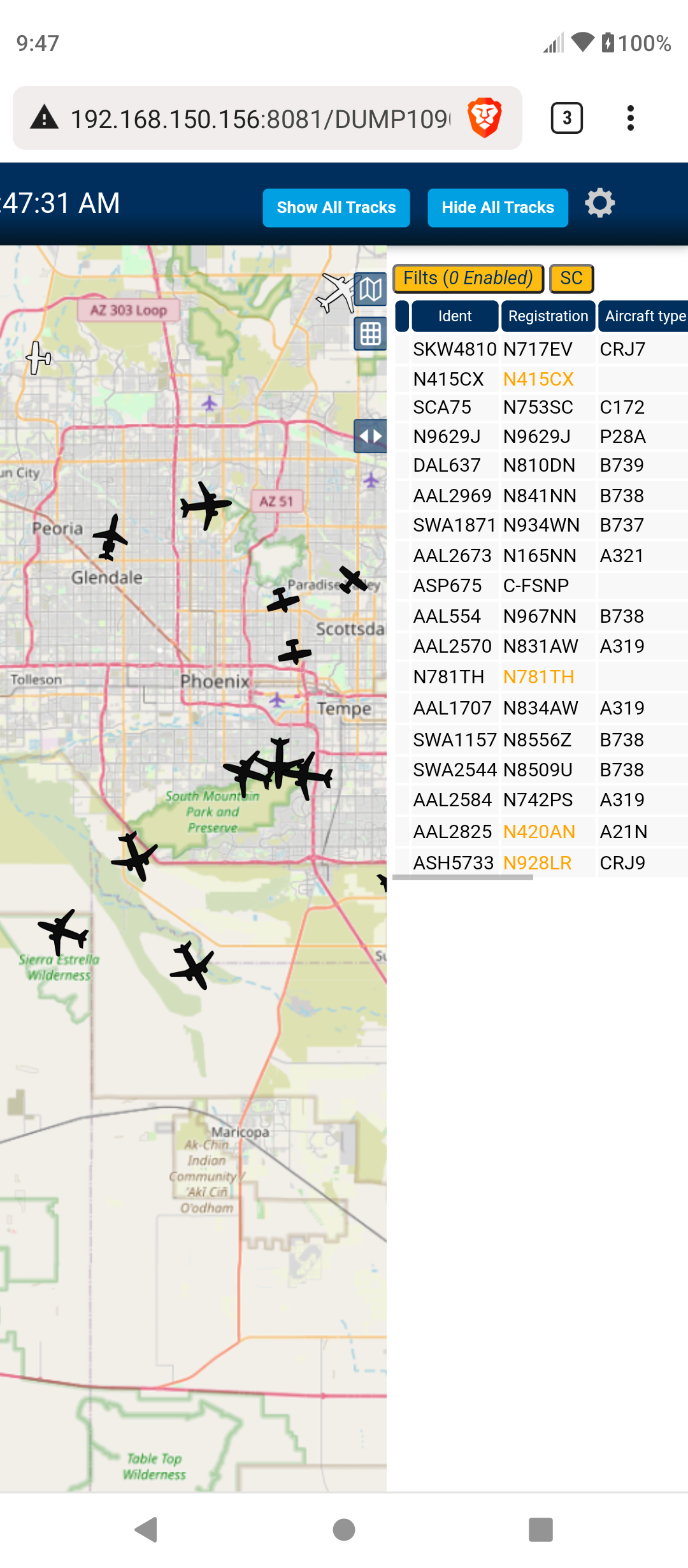The width and height of the screenshot is (688, 1568).
Task: Open the map layer selector icon
Action: [x=370, y=291]
